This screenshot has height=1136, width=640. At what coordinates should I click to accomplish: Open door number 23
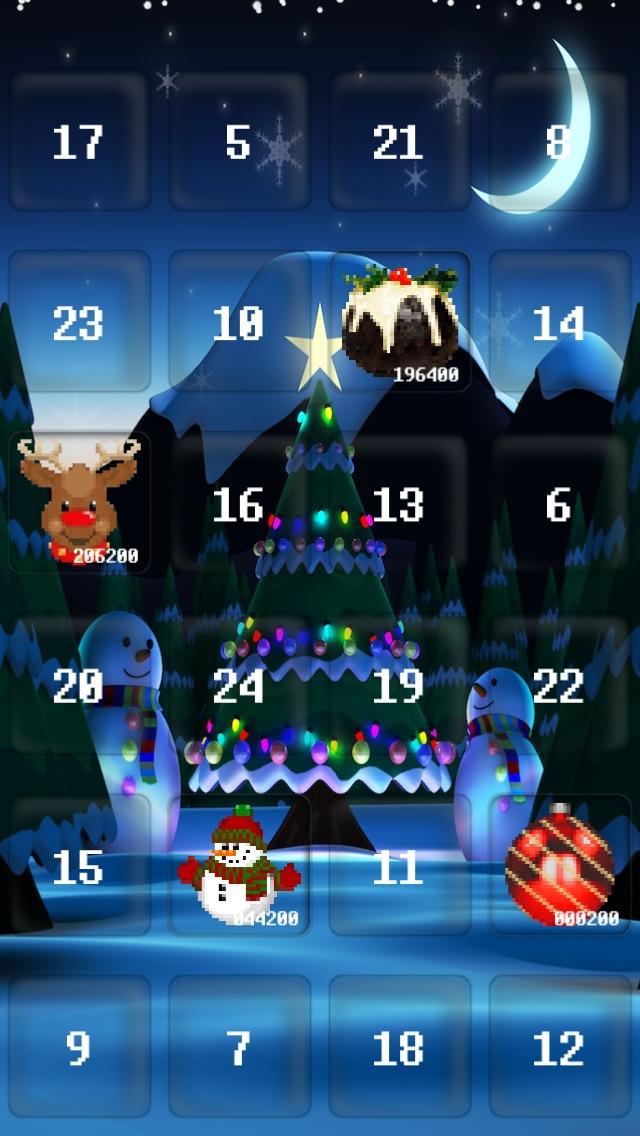pos(79,322)
